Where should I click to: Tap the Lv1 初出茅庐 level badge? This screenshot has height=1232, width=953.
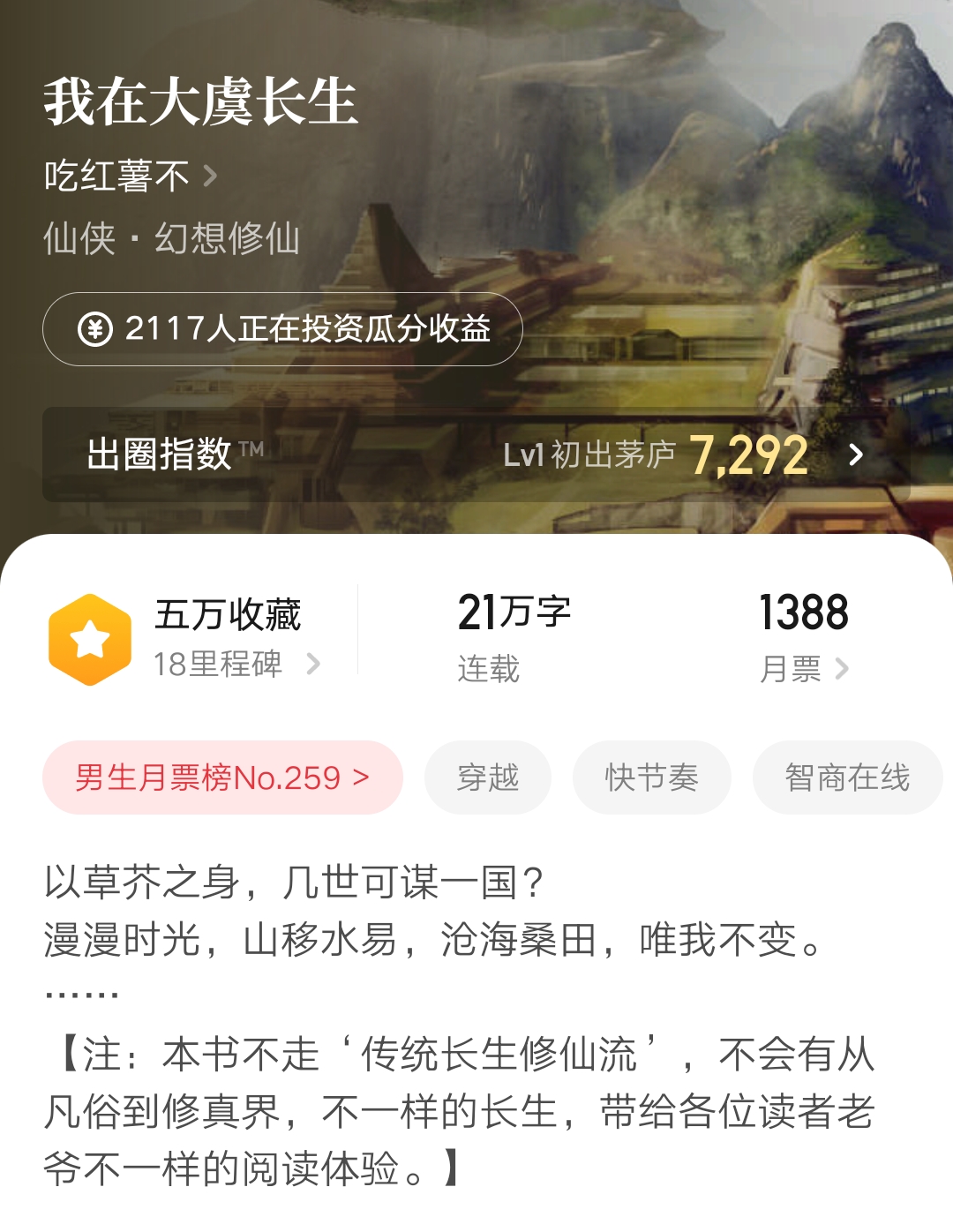click(590, 455)
